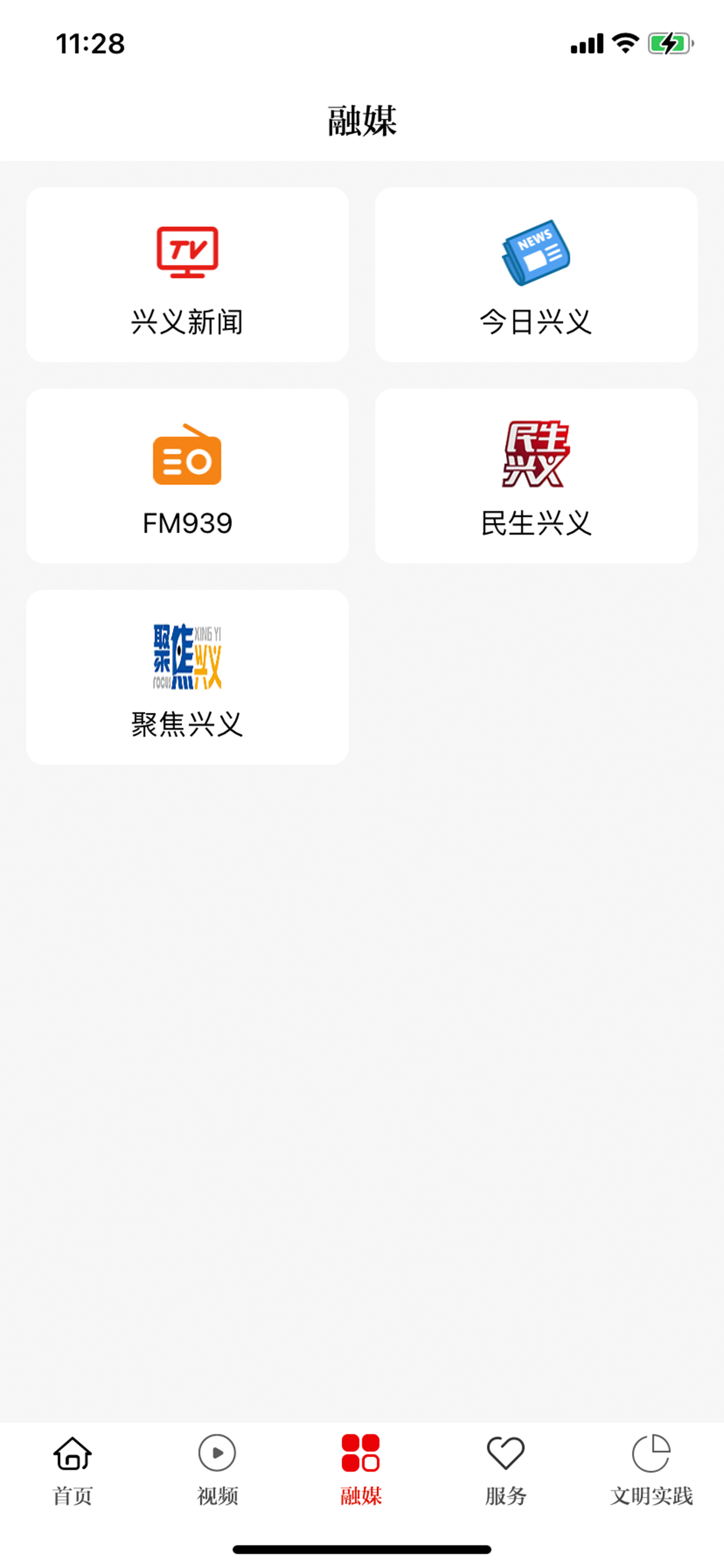Select the 融媒 tab

coord(361,1469)
